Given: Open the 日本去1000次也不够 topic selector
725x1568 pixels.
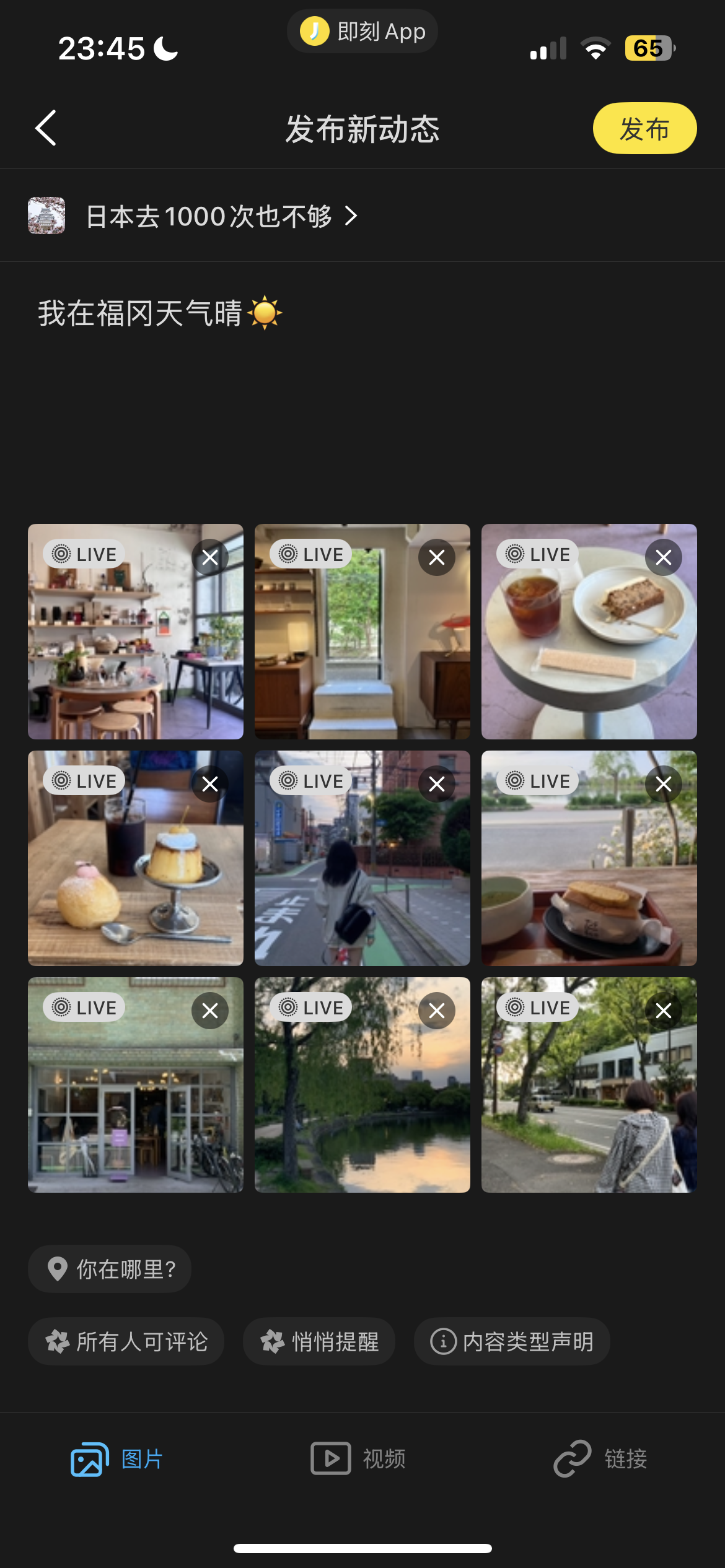Looking at the screenshot, I should [x=192, y=216].
